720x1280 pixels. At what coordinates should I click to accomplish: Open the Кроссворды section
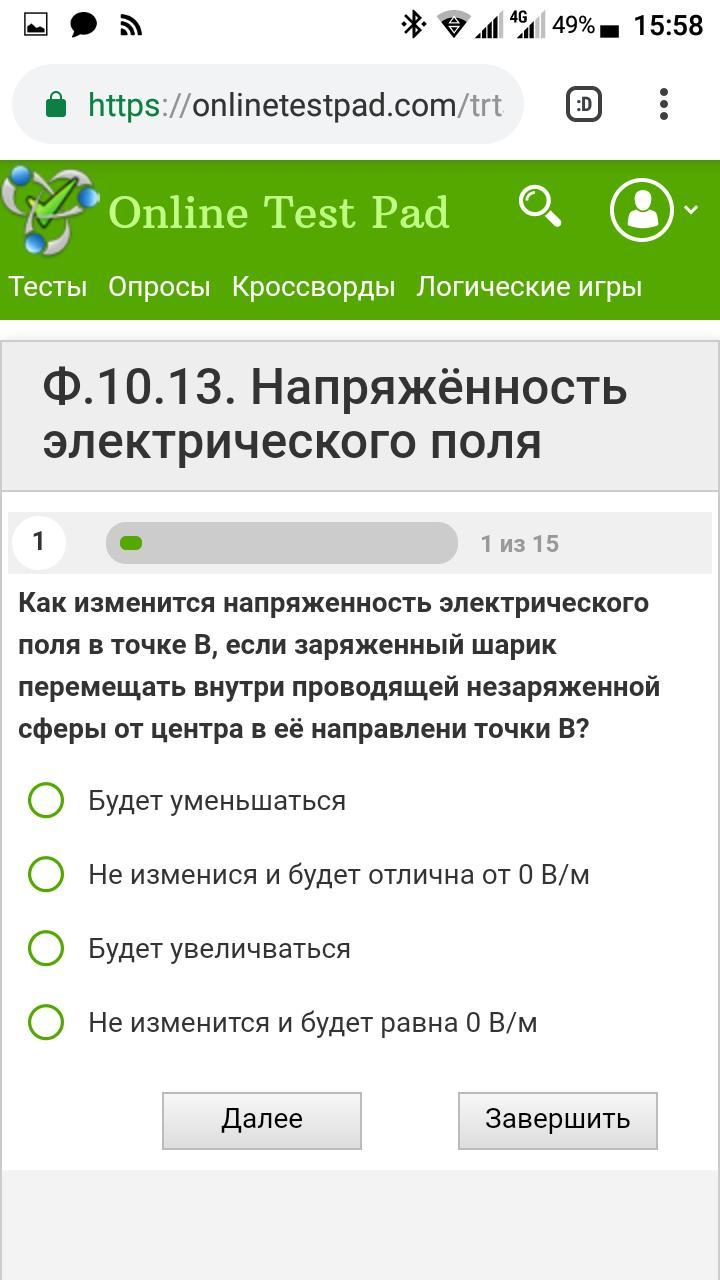coord(313,287)
